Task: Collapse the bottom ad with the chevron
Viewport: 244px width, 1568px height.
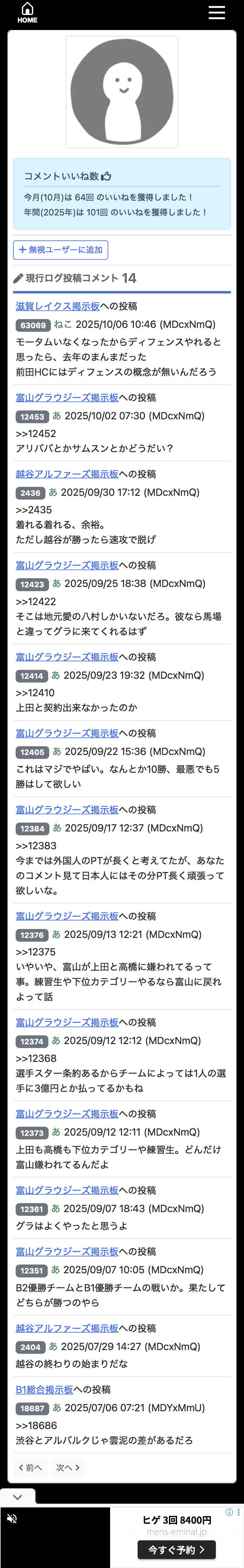Action: point(17,1497)
